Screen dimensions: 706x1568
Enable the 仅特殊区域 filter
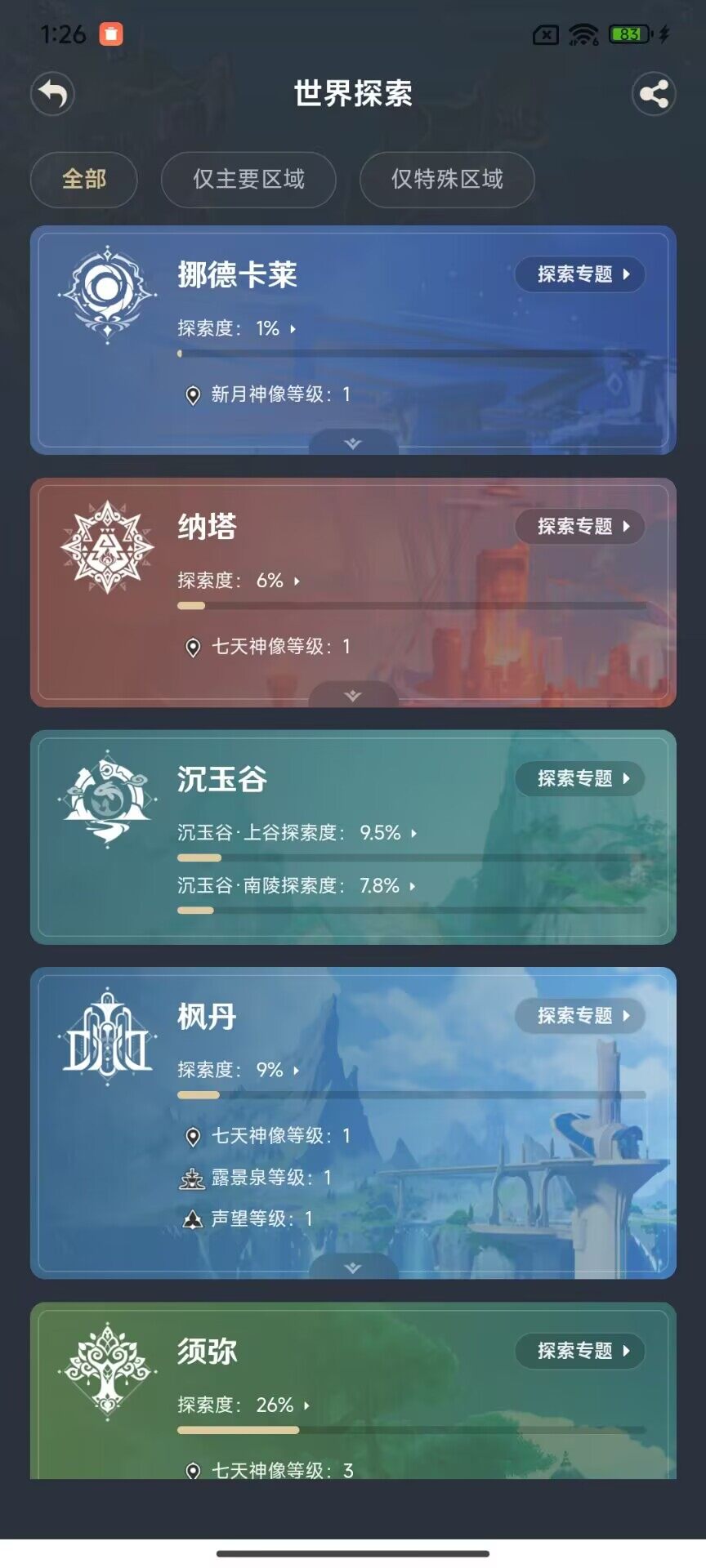pyautogui.click(x=446, y=180)
